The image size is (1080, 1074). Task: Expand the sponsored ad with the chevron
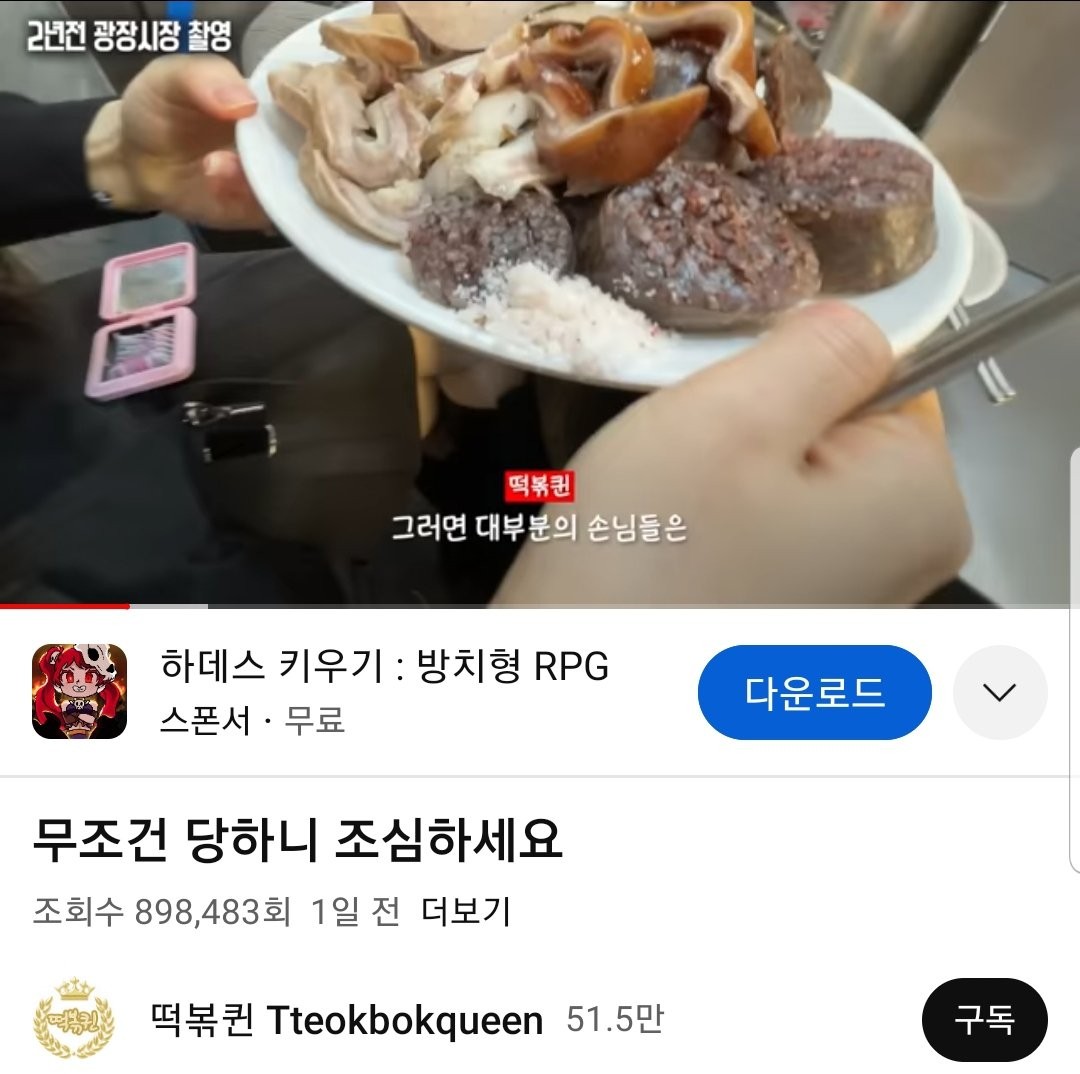[999, 692]
